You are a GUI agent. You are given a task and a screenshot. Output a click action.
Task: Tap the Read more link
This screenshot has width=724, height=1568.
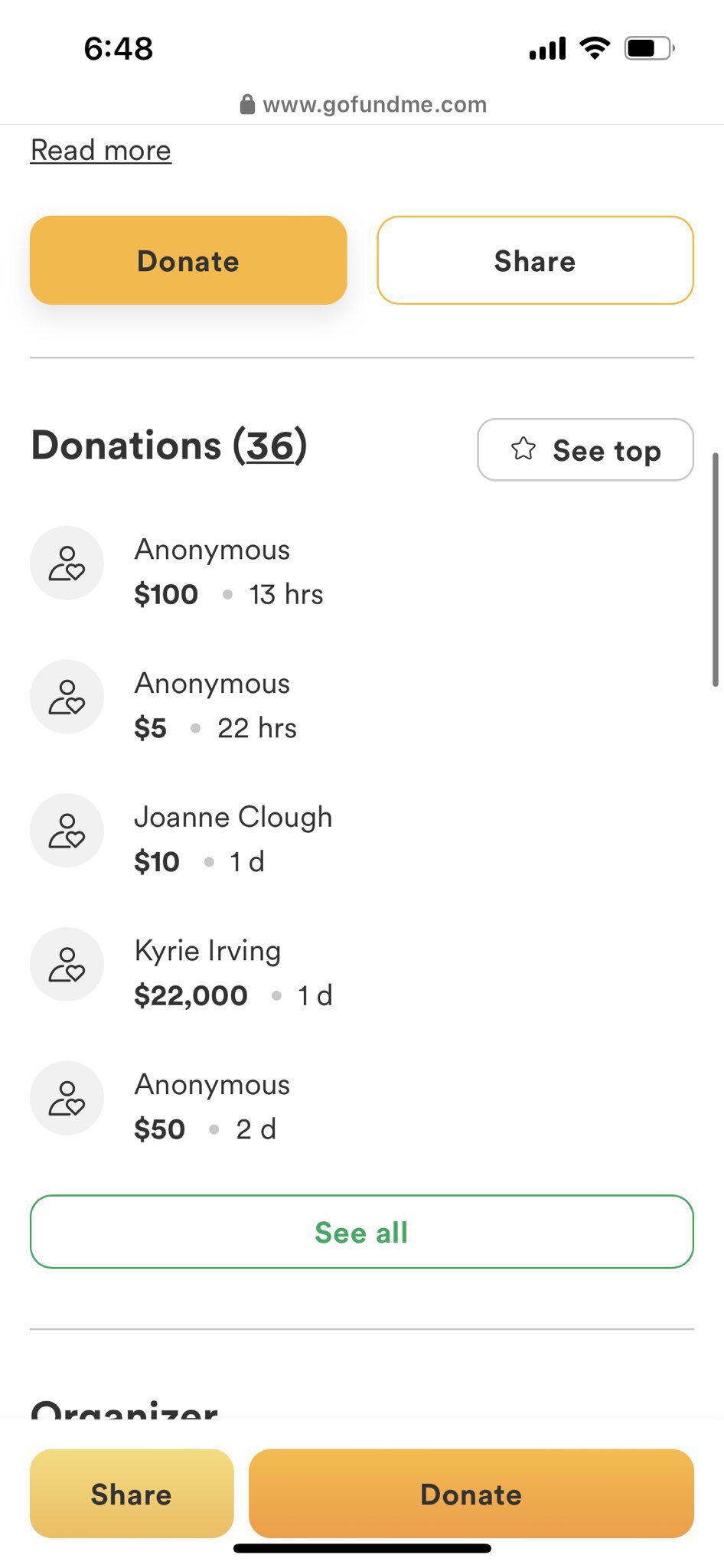(x=101, y=150)
